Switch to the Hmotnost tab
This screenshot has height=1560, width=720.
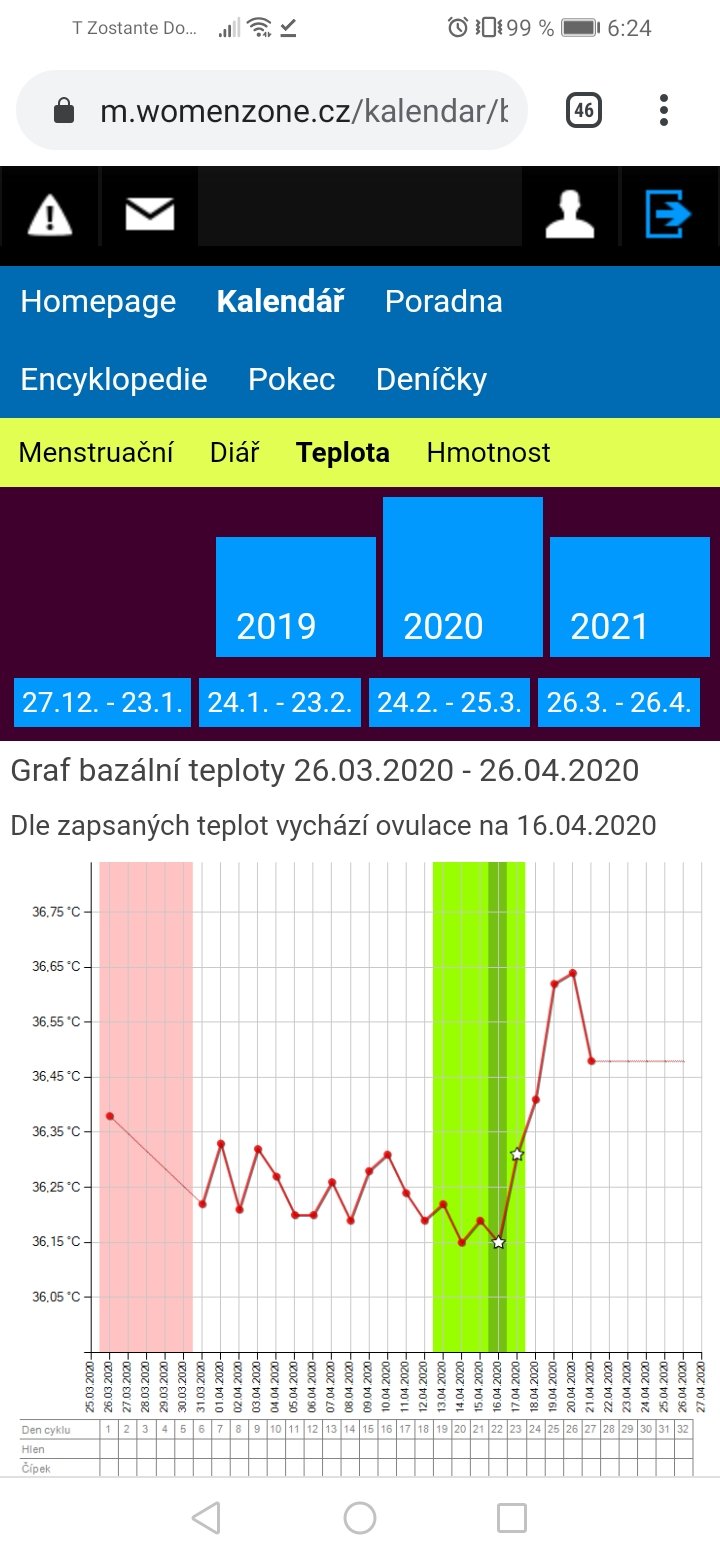(x=488, y=453)
